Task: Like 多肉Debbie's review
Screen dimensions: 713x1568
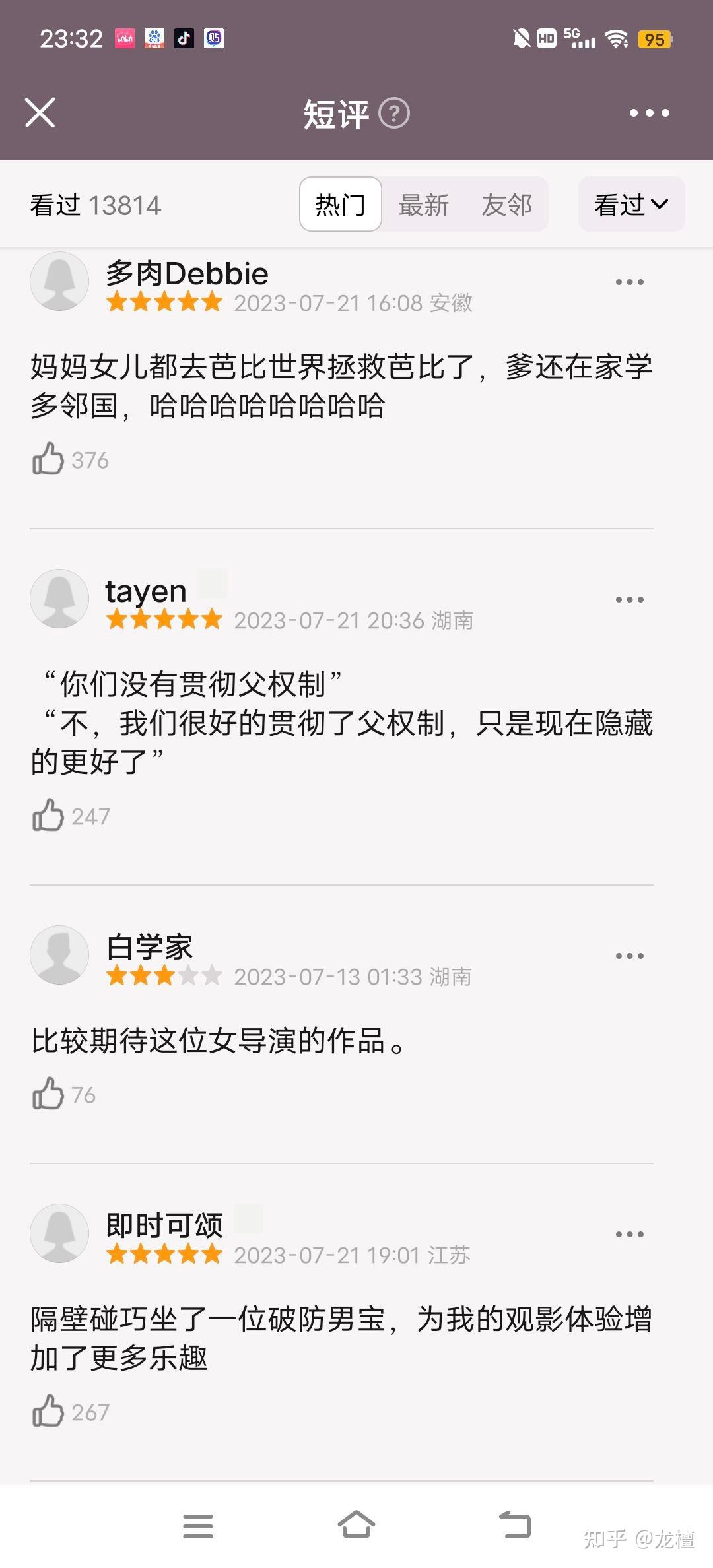Action: [x=48, y=459]
